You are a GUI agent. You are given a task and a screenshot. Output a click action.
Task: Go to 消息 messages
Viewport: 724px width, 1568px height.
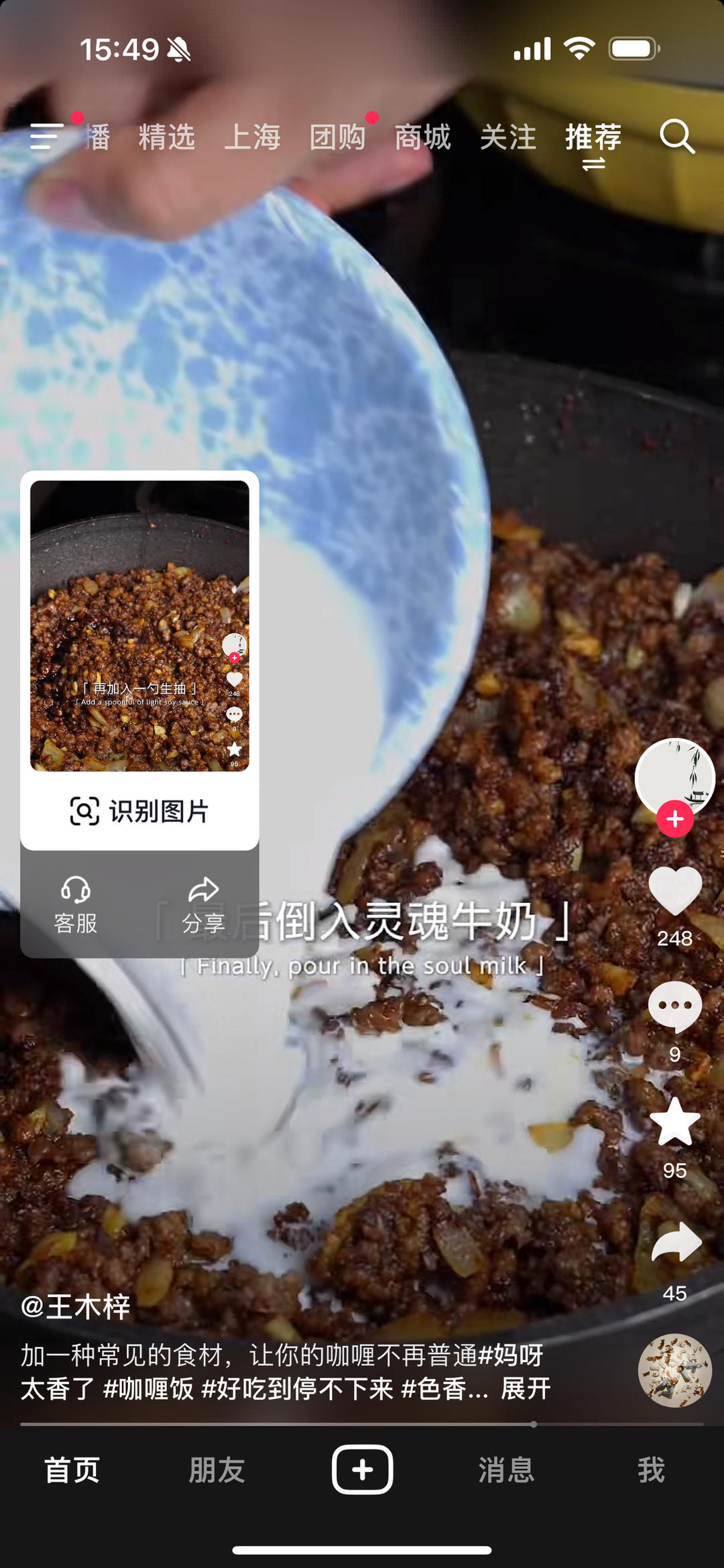tap(506, 1469)
